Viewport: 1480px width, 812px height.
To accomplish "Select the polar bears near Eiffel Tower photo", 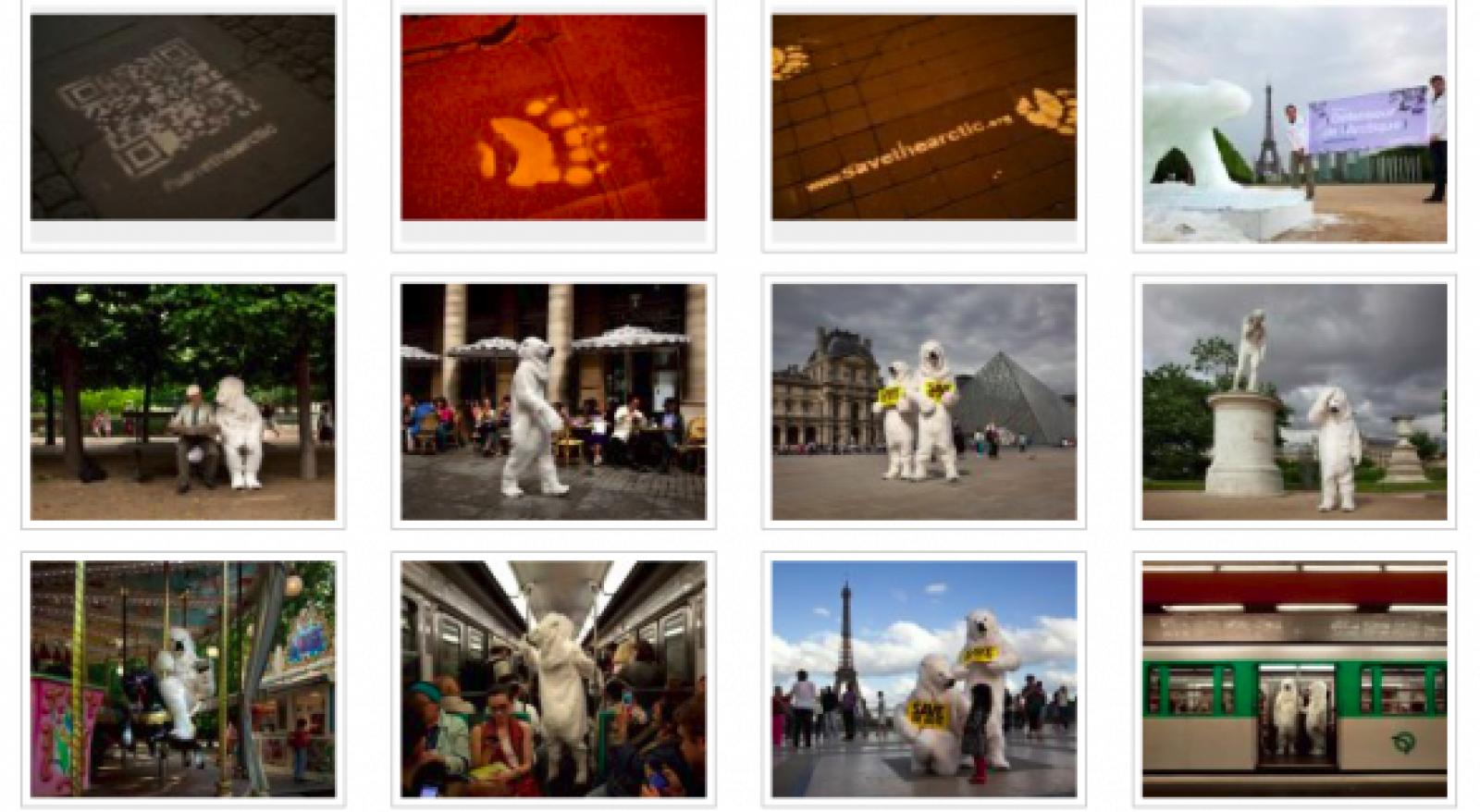I will 924,679.
